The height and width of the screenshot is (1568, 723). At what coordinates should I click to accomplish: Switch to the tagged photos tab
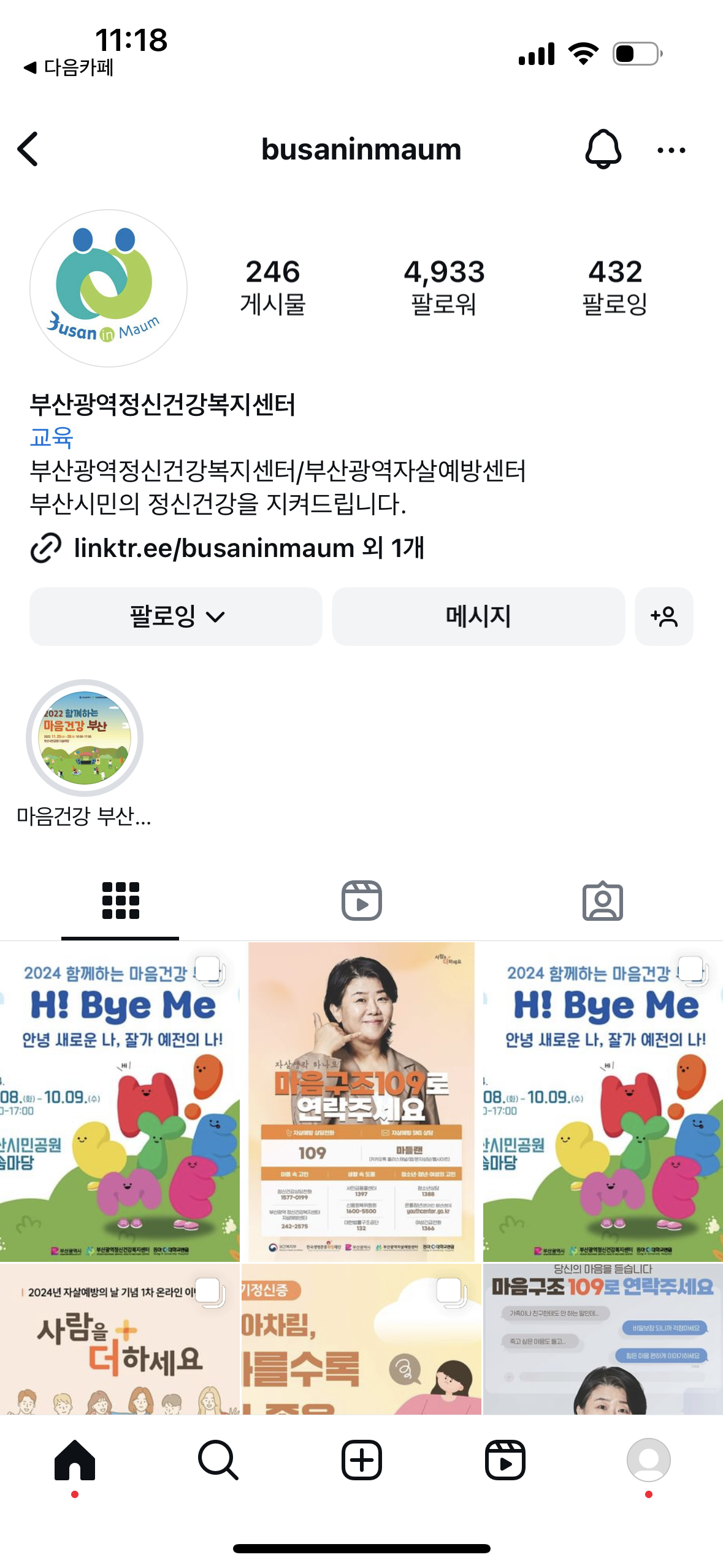602,901
